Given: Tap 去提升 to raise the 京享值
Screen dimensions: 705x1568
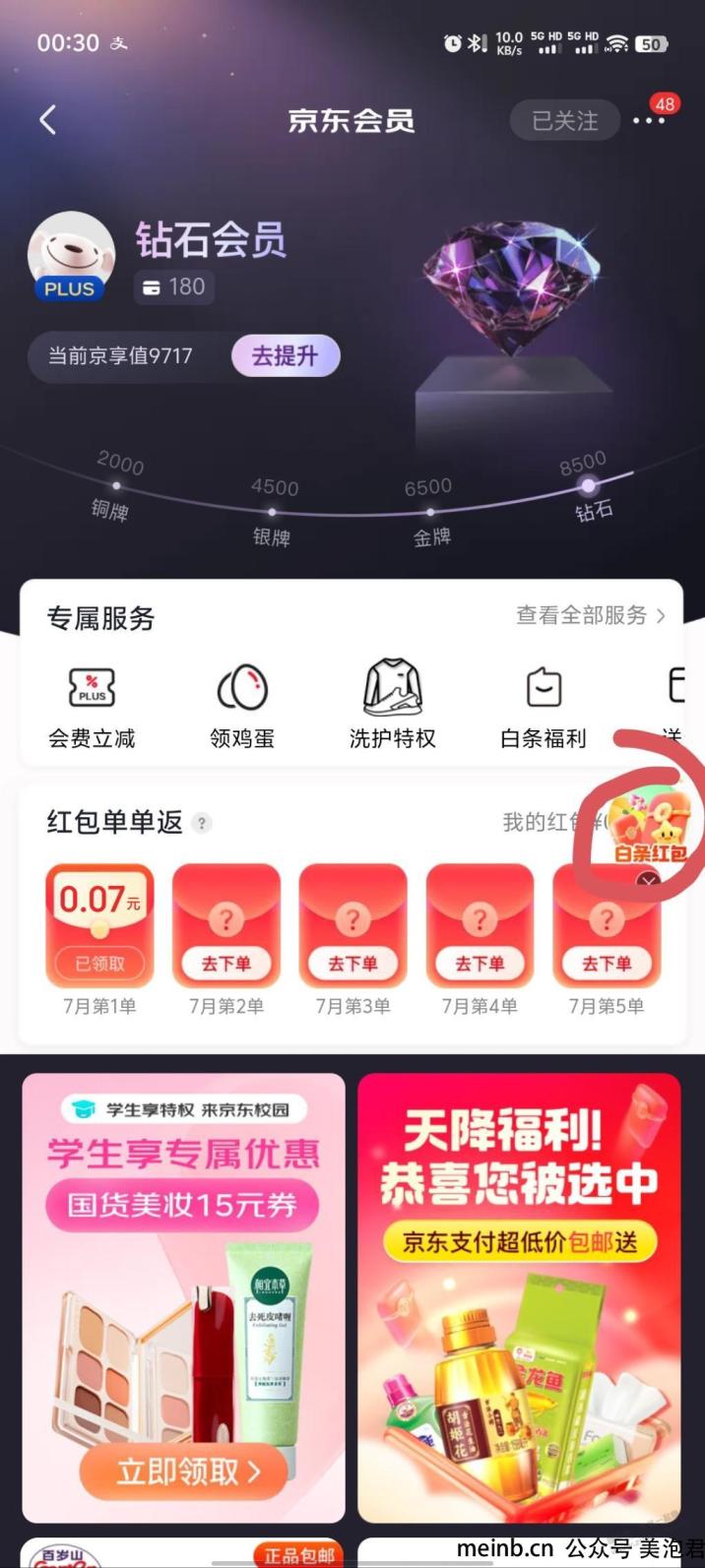Looking at the screenshot, I should pos(286,356).
